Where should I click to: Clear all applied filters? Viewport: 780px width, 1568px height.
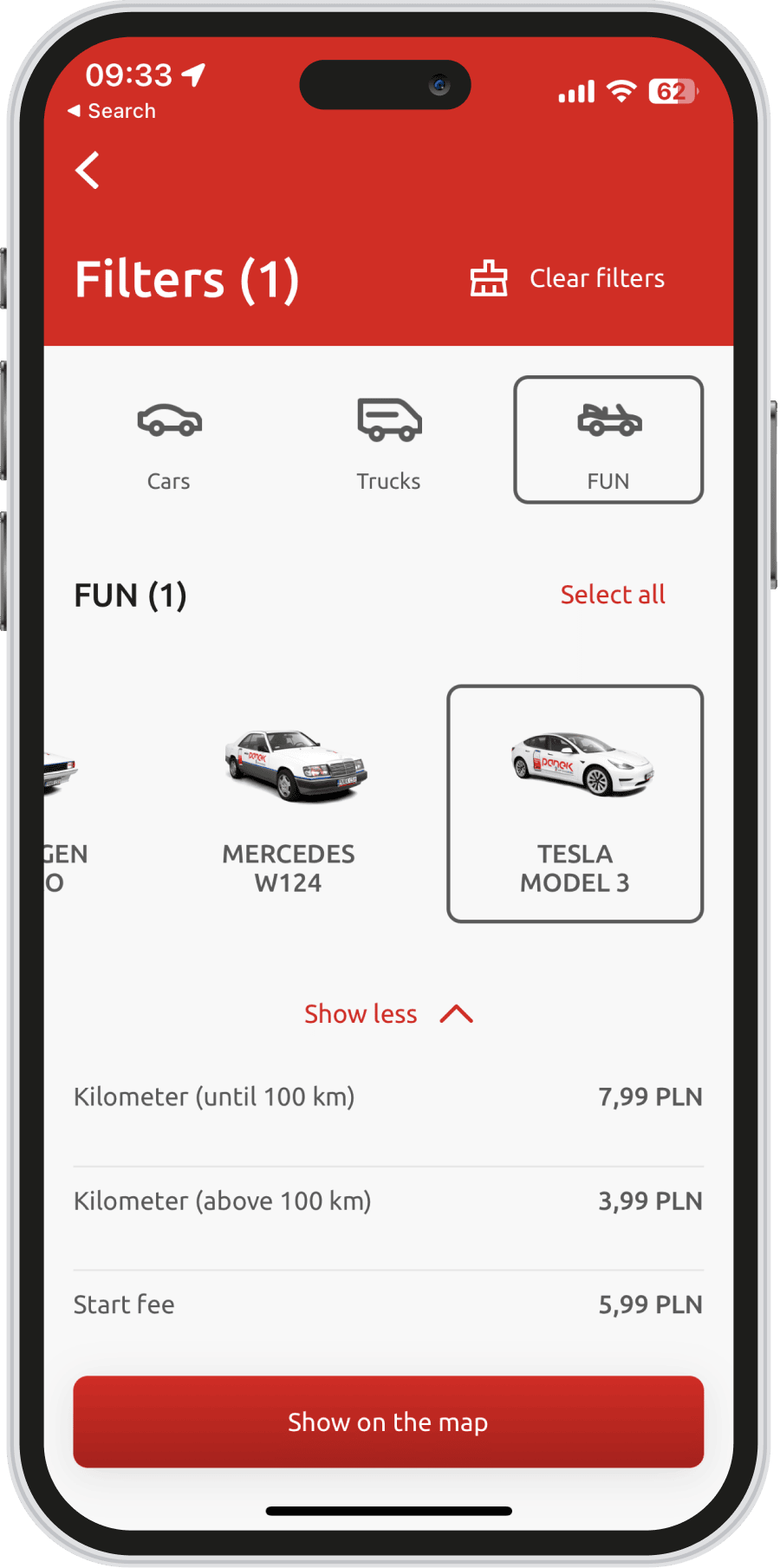click(x=568, y=278)
